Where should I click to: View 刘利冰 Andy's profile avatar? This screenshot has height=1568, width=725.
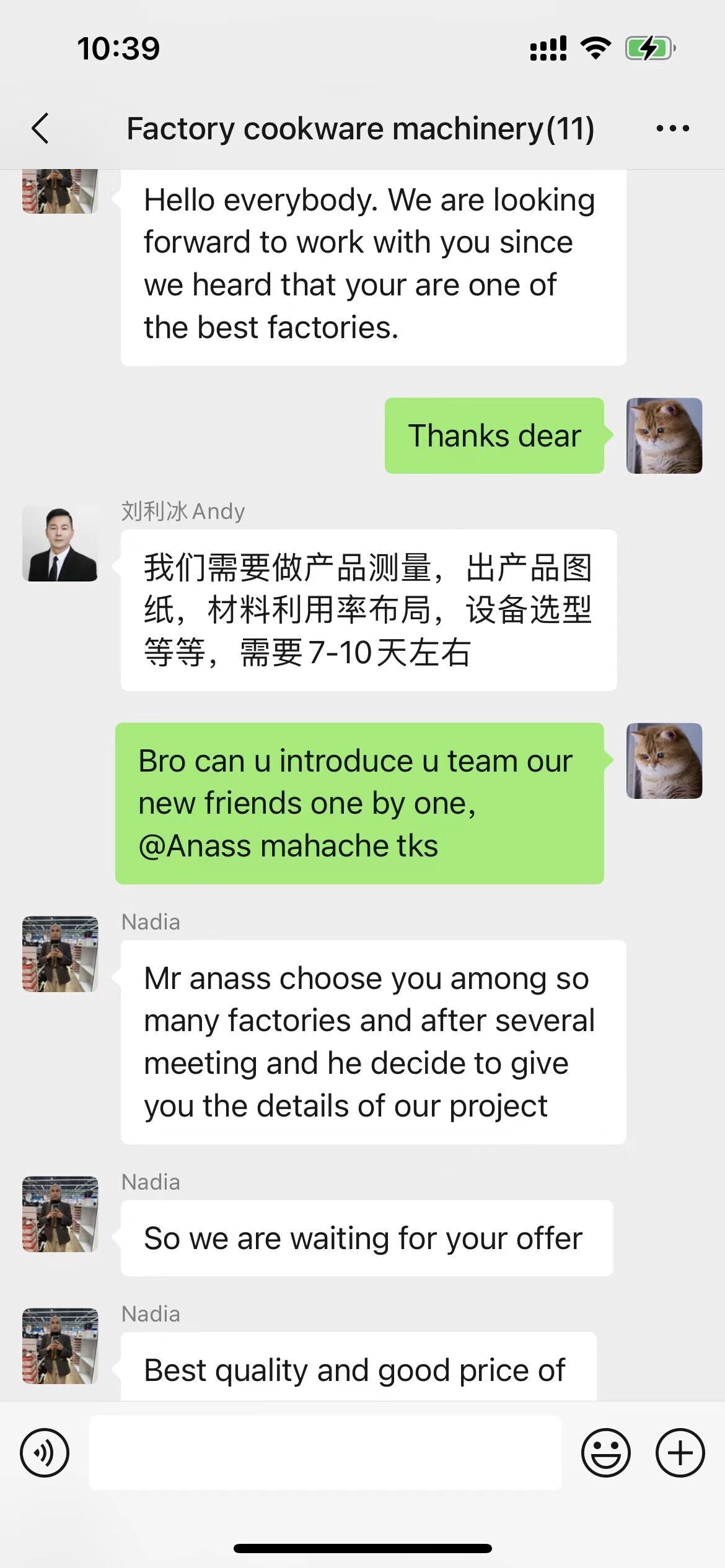coord(60,543)
